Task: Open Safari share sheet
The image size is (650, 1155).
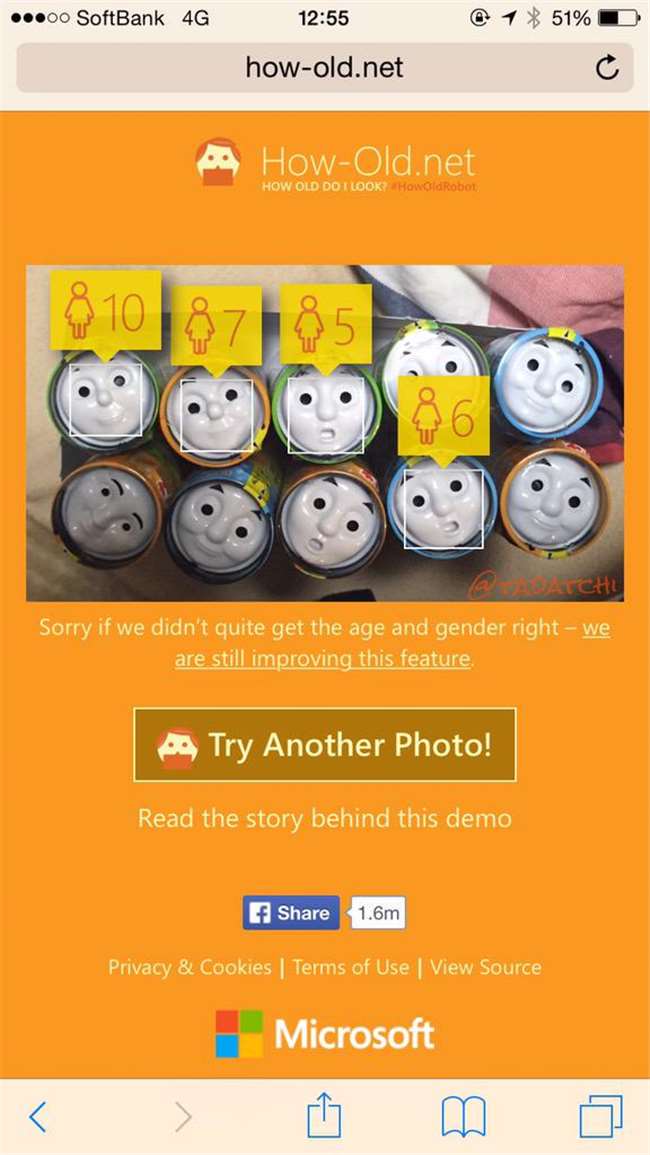Action: pyautogui.click(x=324, y=1114)
